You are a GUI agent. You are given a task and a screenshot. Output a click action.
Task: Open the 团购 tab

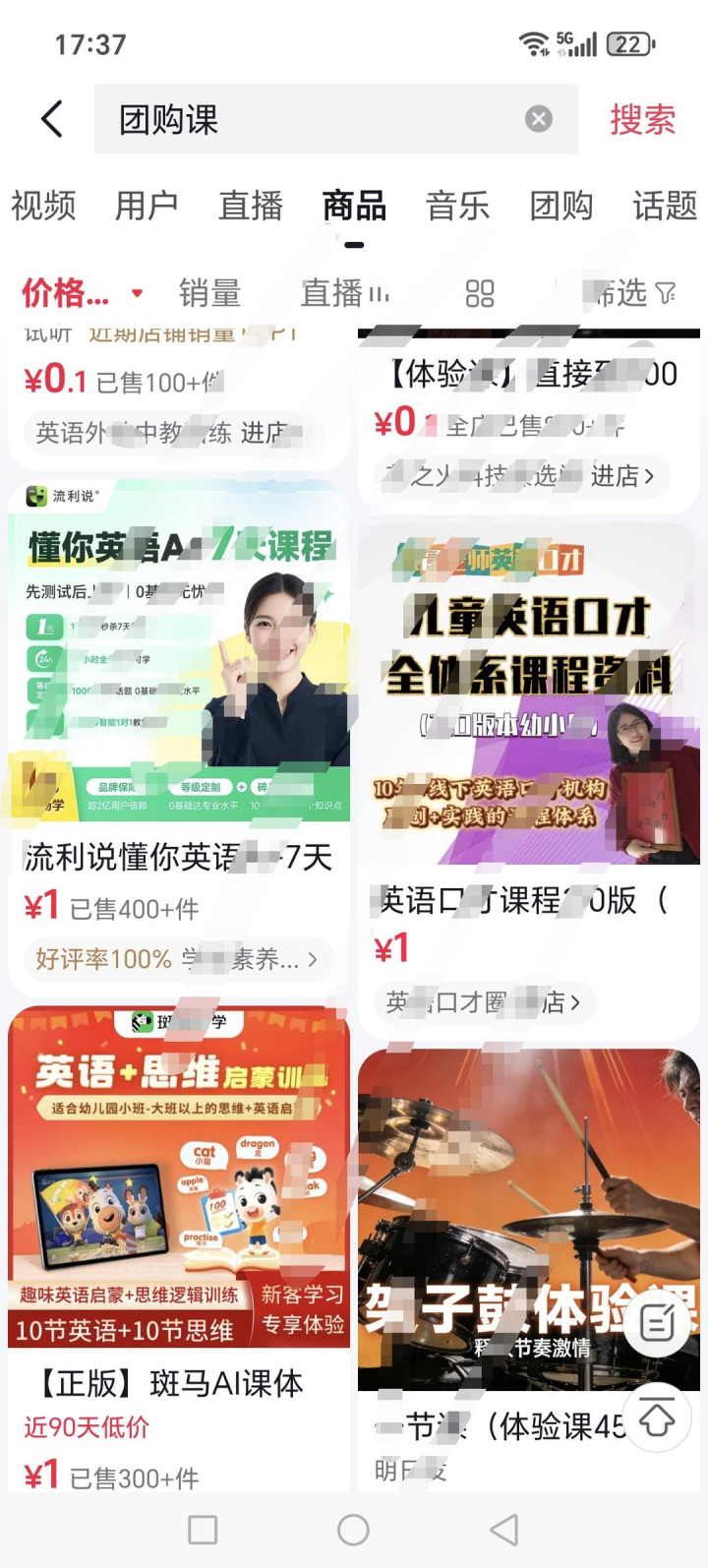[x=560, y=206]
